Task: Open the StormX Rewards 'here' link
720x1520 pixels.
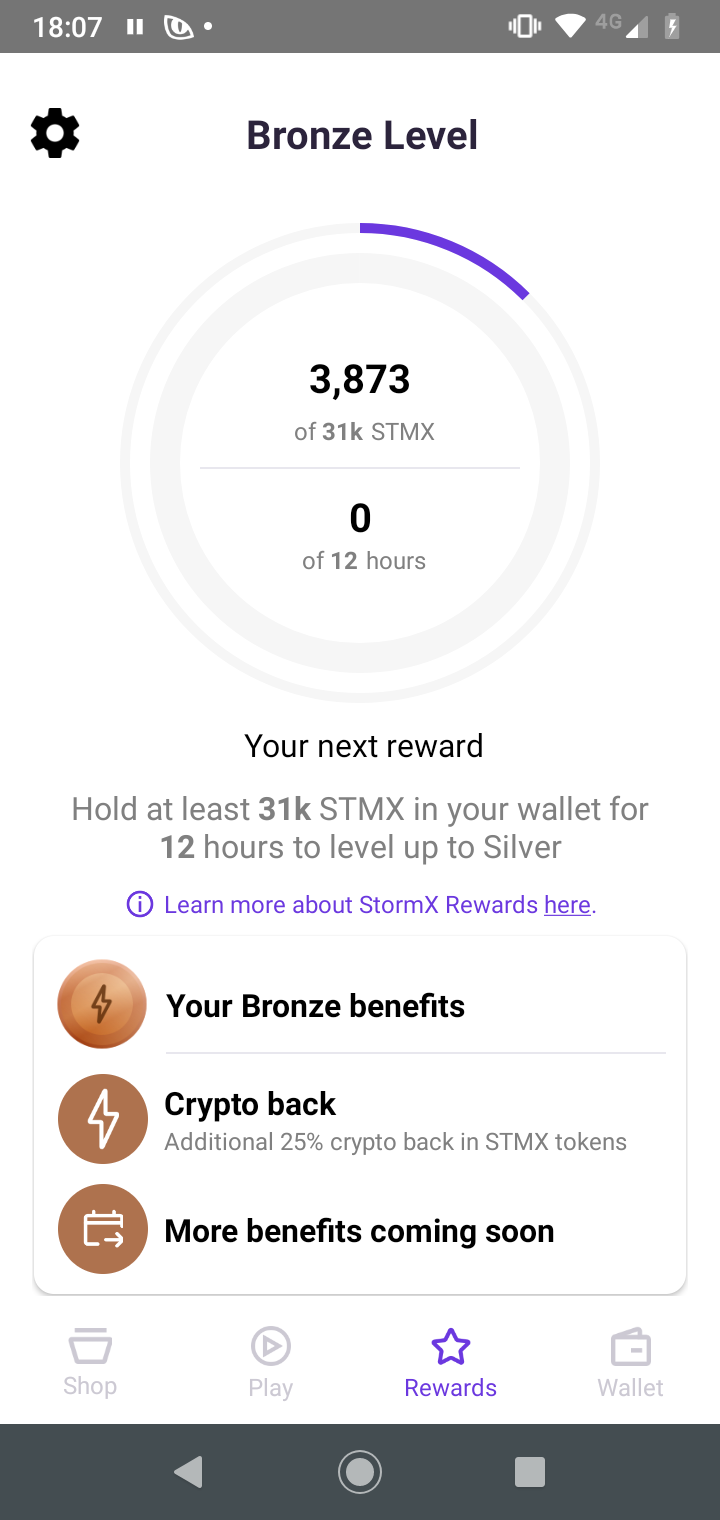Action: pos(566,904)
